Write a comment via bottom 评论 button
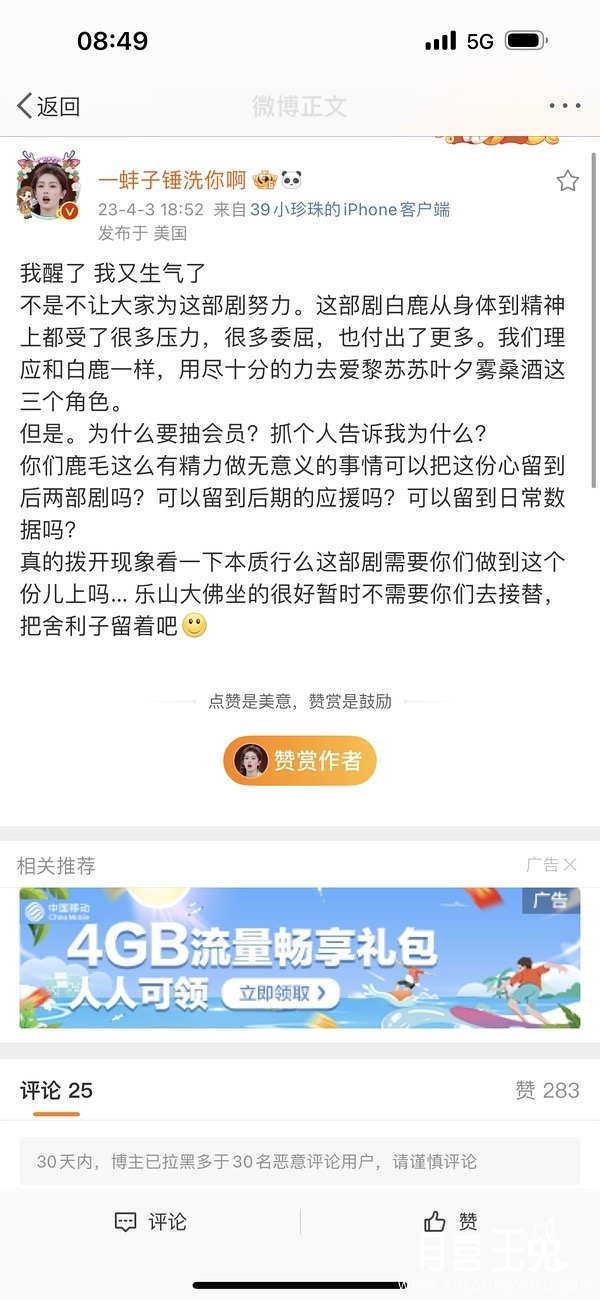Viewport: 600px width, 1300px height. pyautogui.click(x=150, y=1221)
